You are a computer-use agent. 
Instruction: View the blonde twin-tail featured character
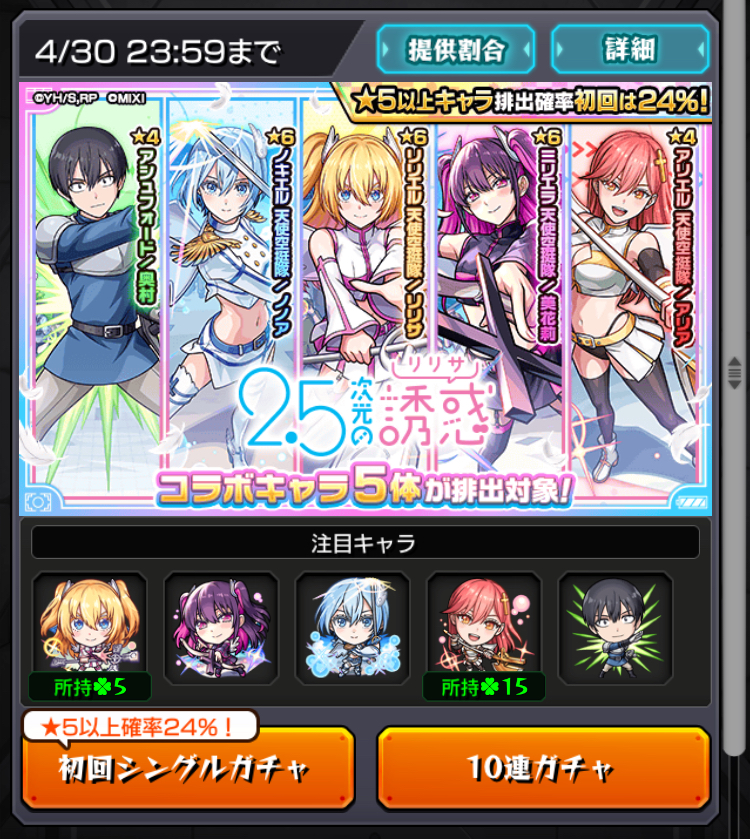pos(90,622)
